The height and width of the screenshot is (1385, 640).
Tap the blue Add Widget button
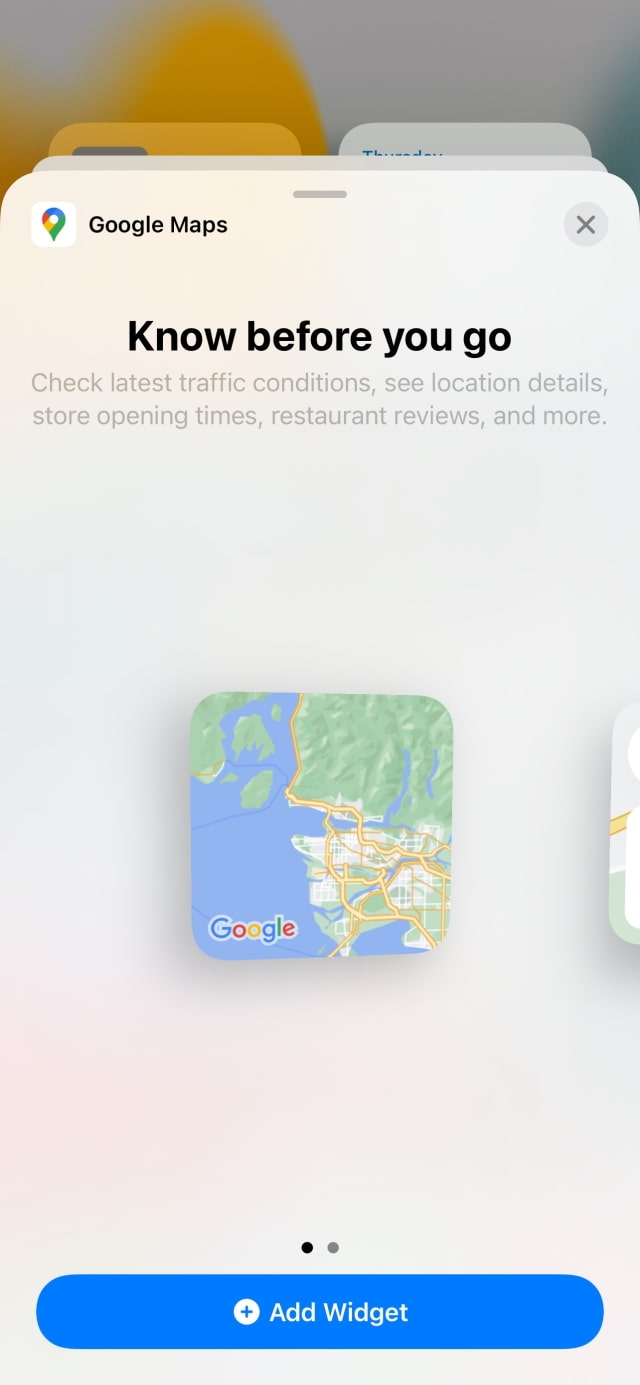click(x=320, y=1312)
